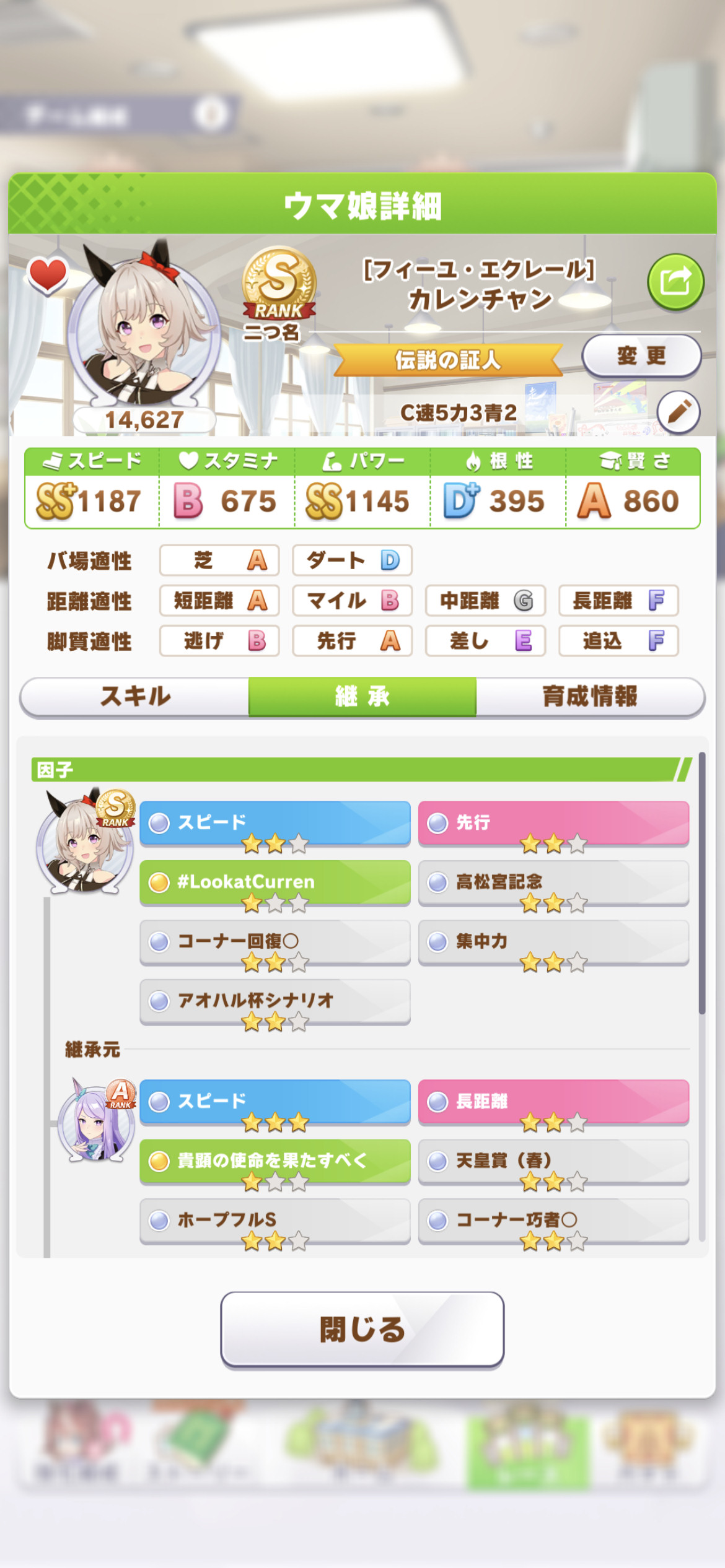Image resolution: width=725 pixels, height=1568 pixels.
Task: Tap the 変更 button to change title
Action: coord(641,355)
